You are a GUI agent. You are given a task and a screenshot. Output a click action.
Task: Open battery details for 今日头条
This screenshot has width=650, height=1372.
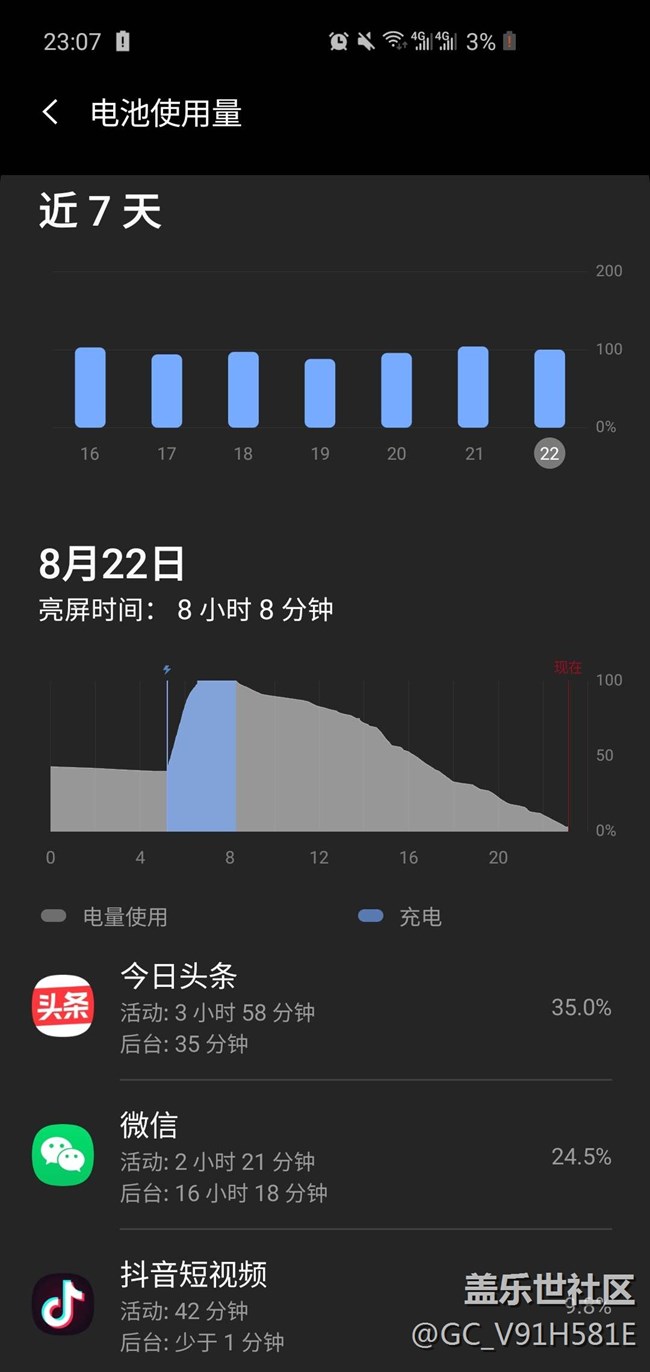coord(325,1007)
